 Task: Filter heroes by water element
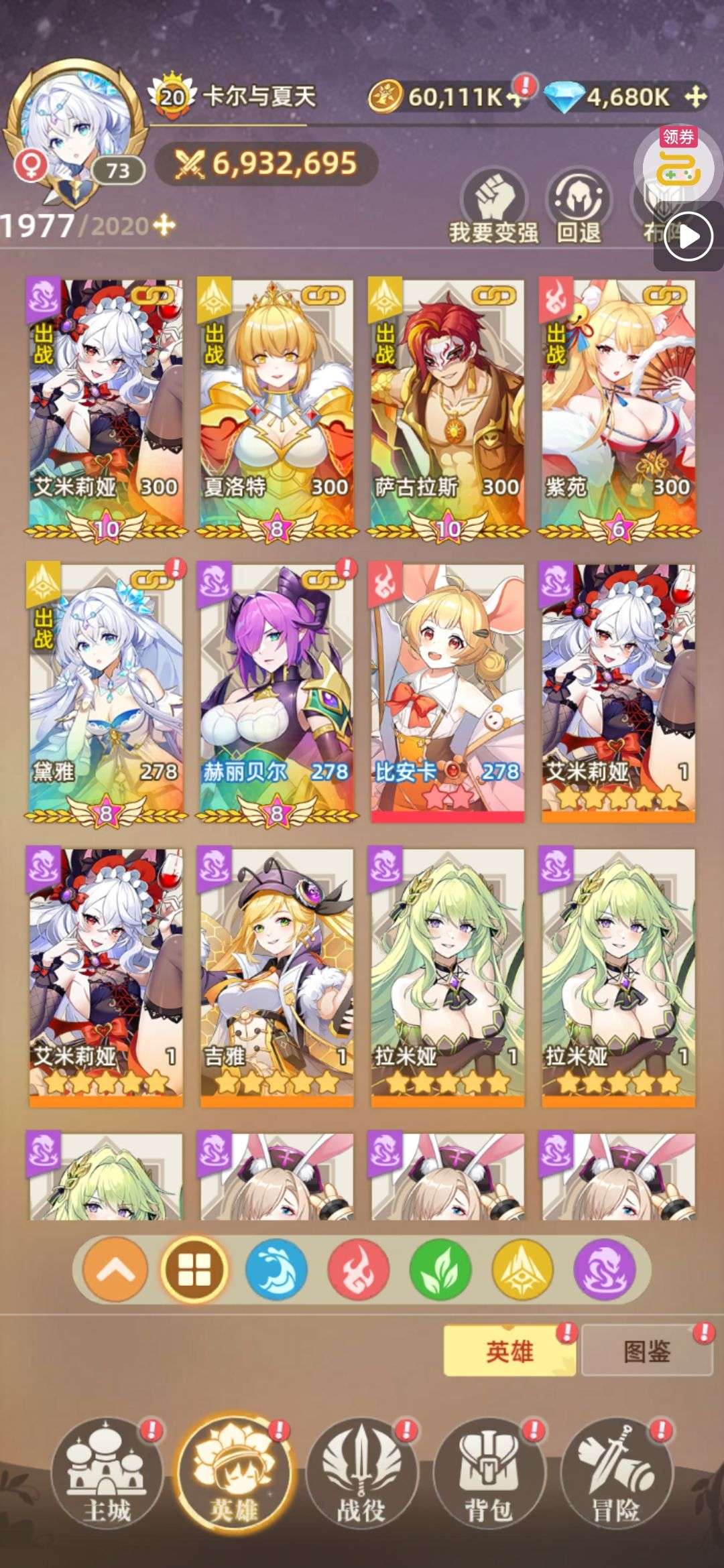276,1269
